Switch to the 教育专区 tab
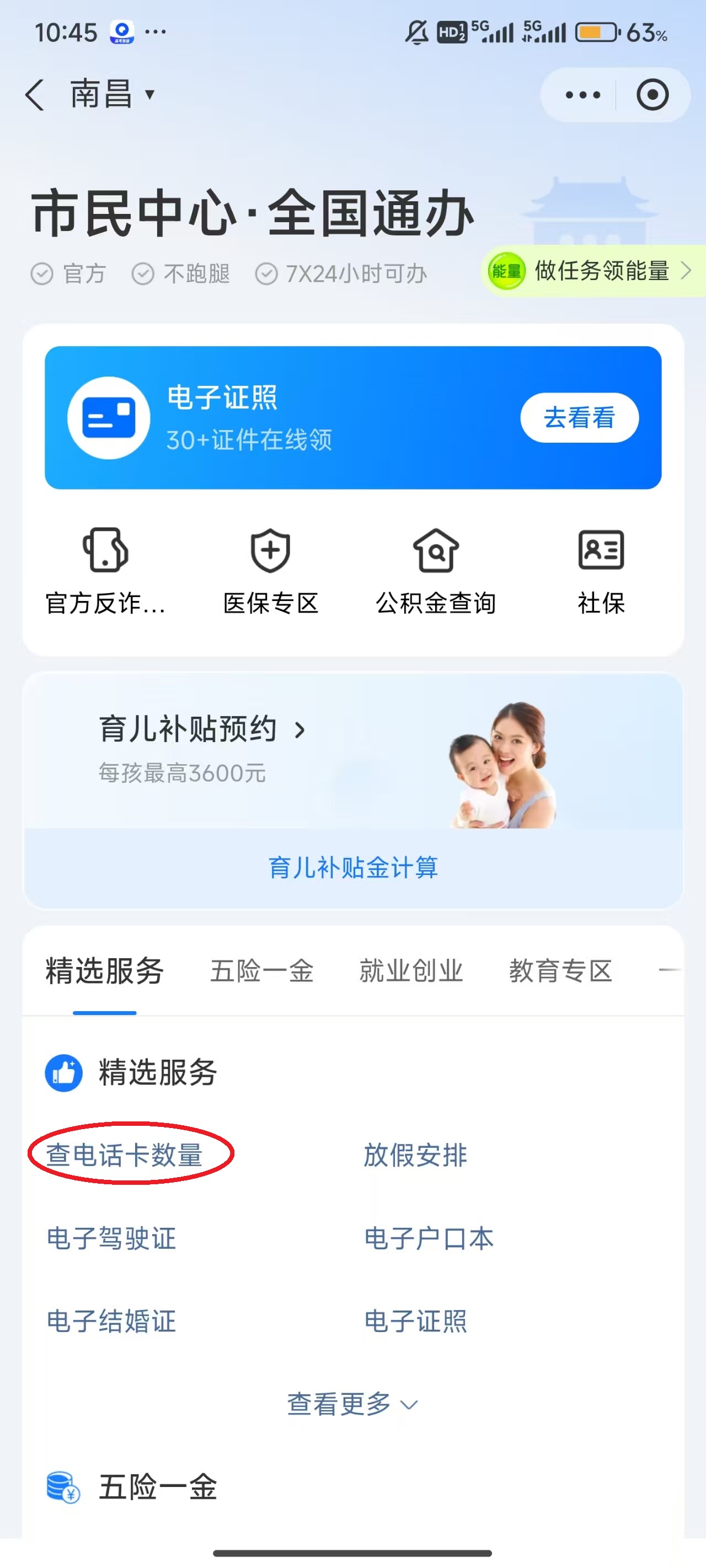706x1568 pixels. coord(560,971)
